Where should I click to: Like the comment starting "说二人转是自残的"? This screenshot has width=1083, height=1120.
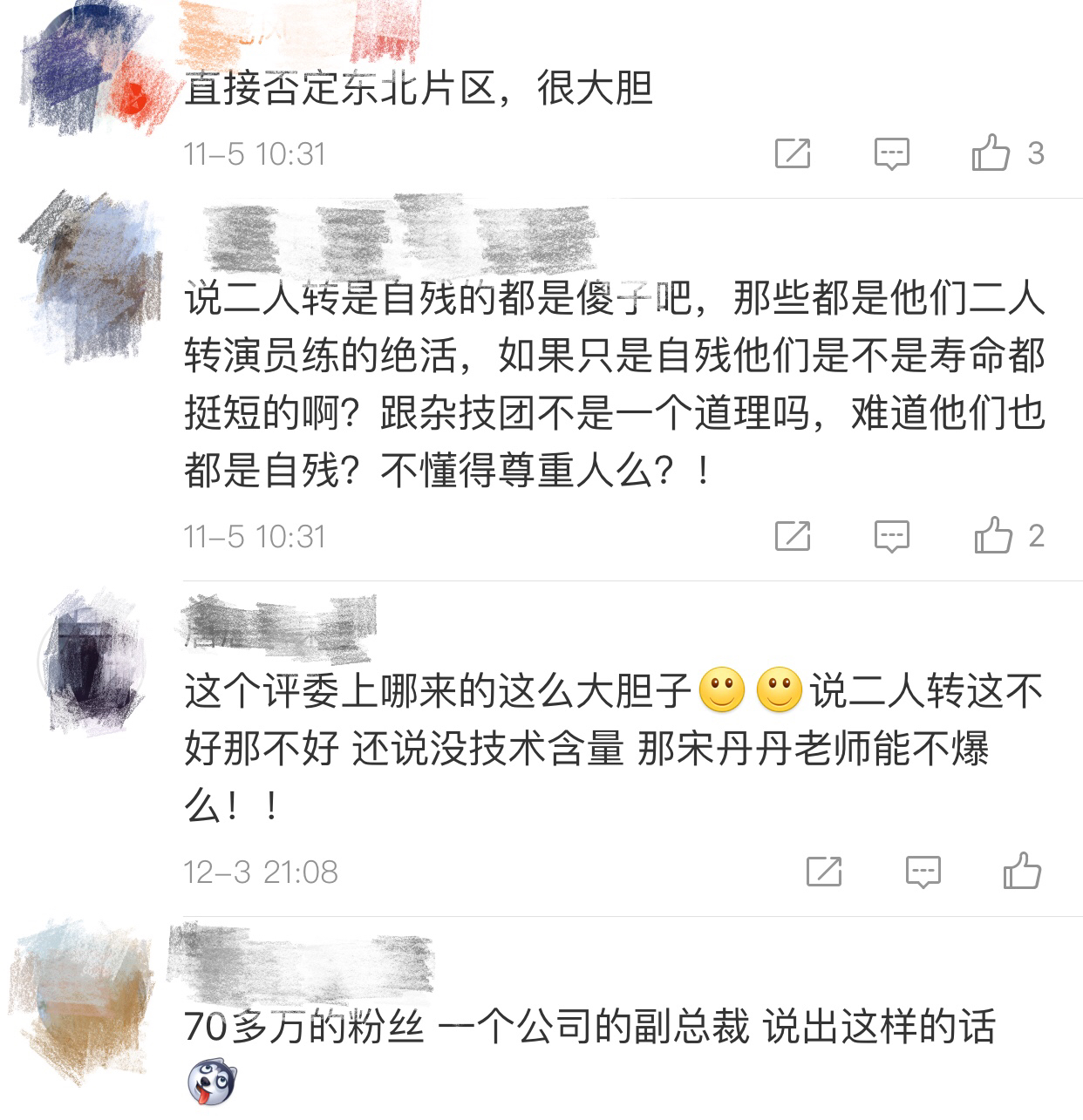click(x=993, y=535)
